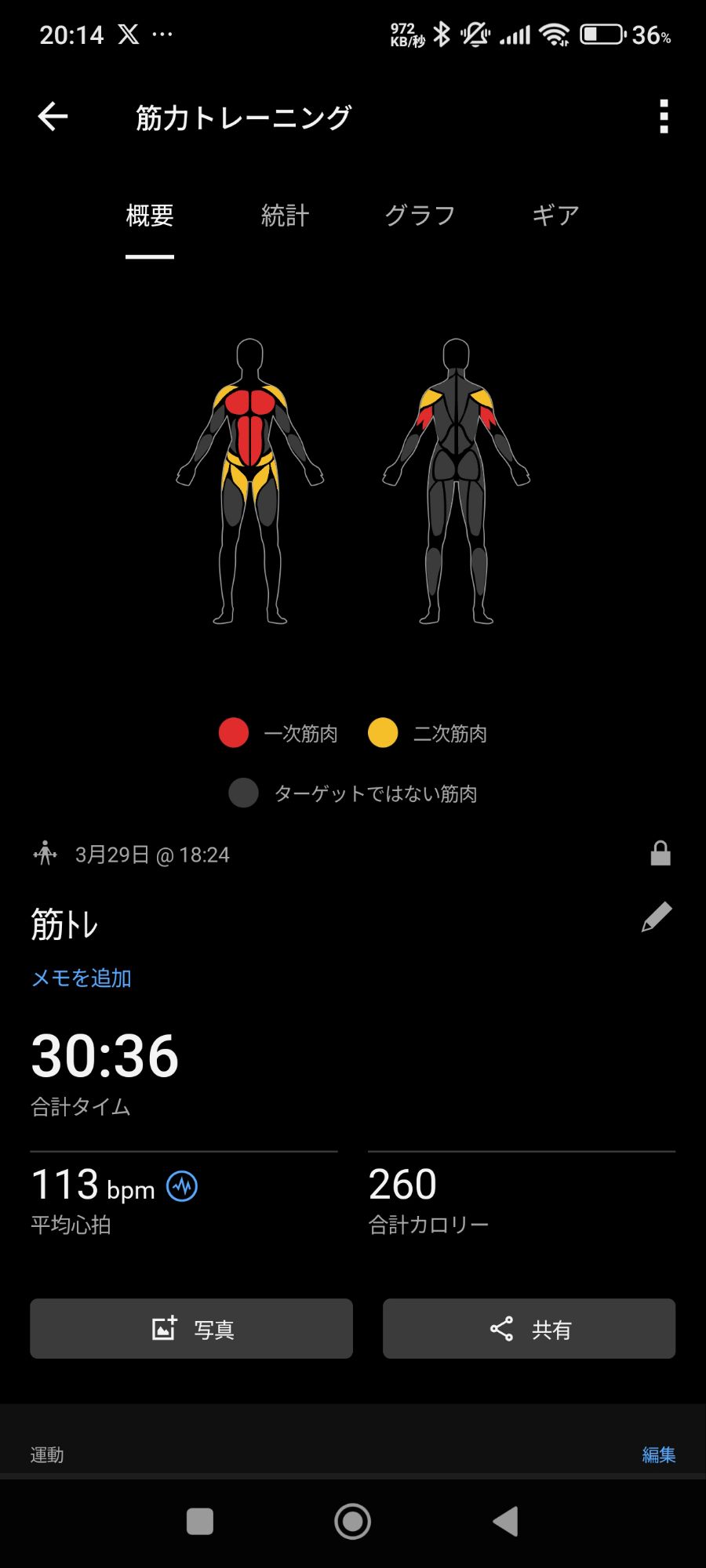Tap the メモを追加 link
Image resolution: width=706 pixels, height=1568 pixels.
pyautogui.click(x=82, y=978)
